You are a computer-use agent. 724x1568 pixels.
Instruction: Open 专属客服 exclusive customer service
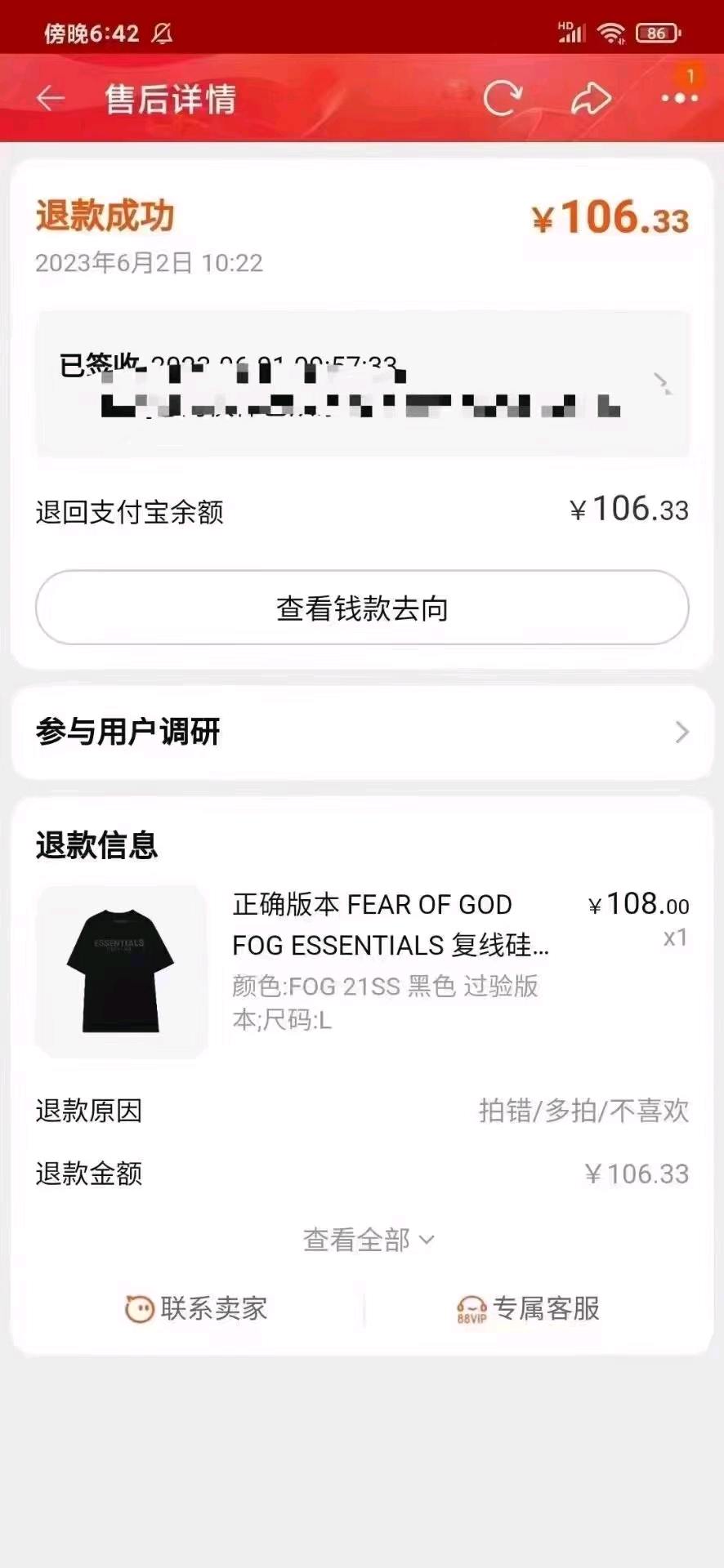pos(529,1308)
